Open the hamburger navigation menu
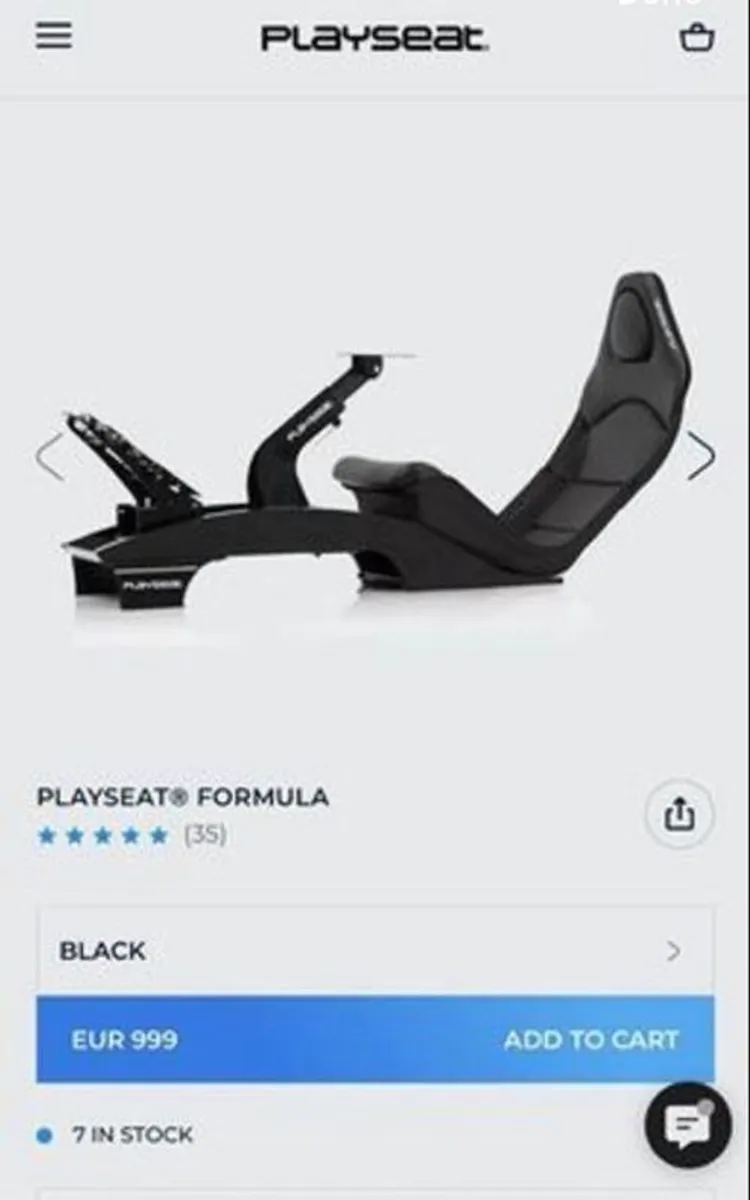 tap(55, 37)
